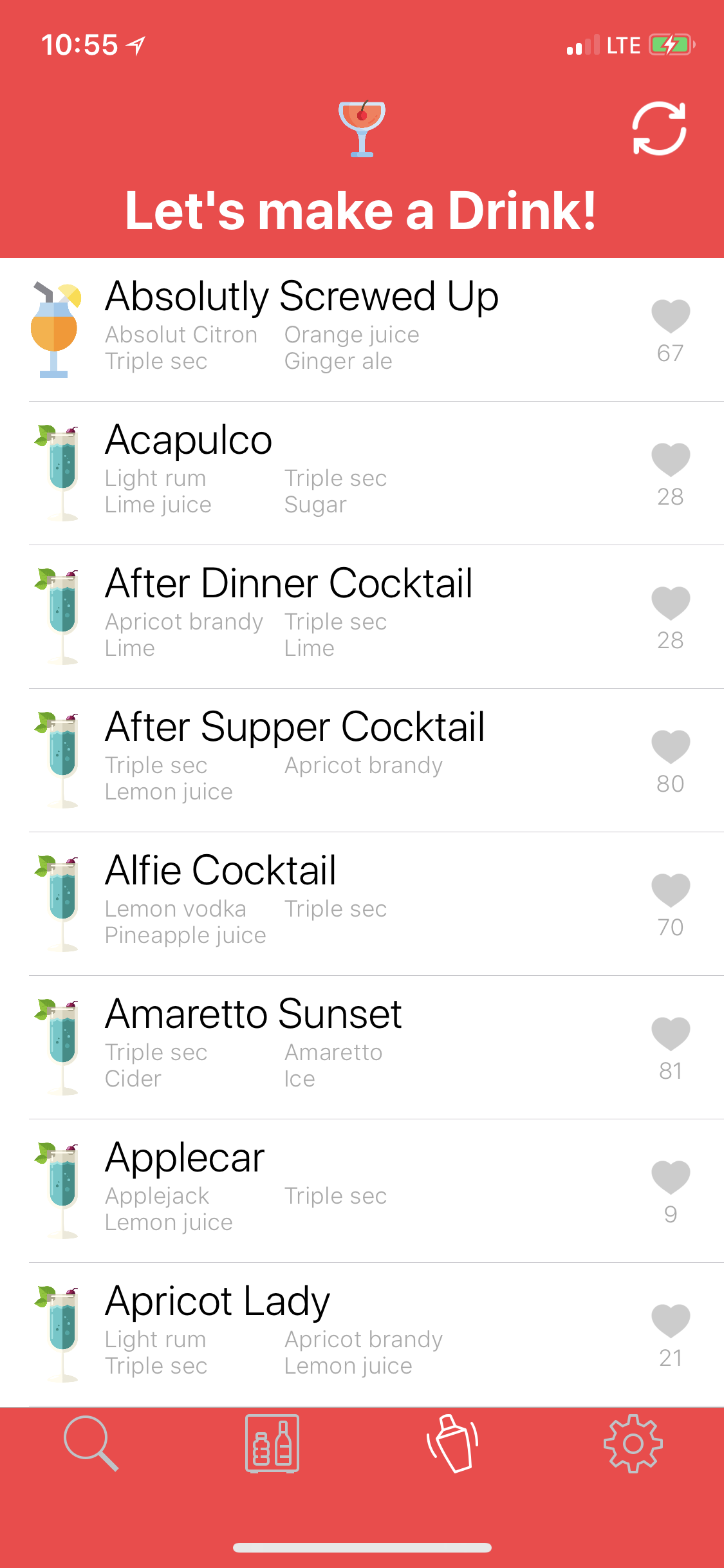Screen dimensions: 724x1568
Task: Open the Apricot Lady recipe
Action: coord(218,1302)
